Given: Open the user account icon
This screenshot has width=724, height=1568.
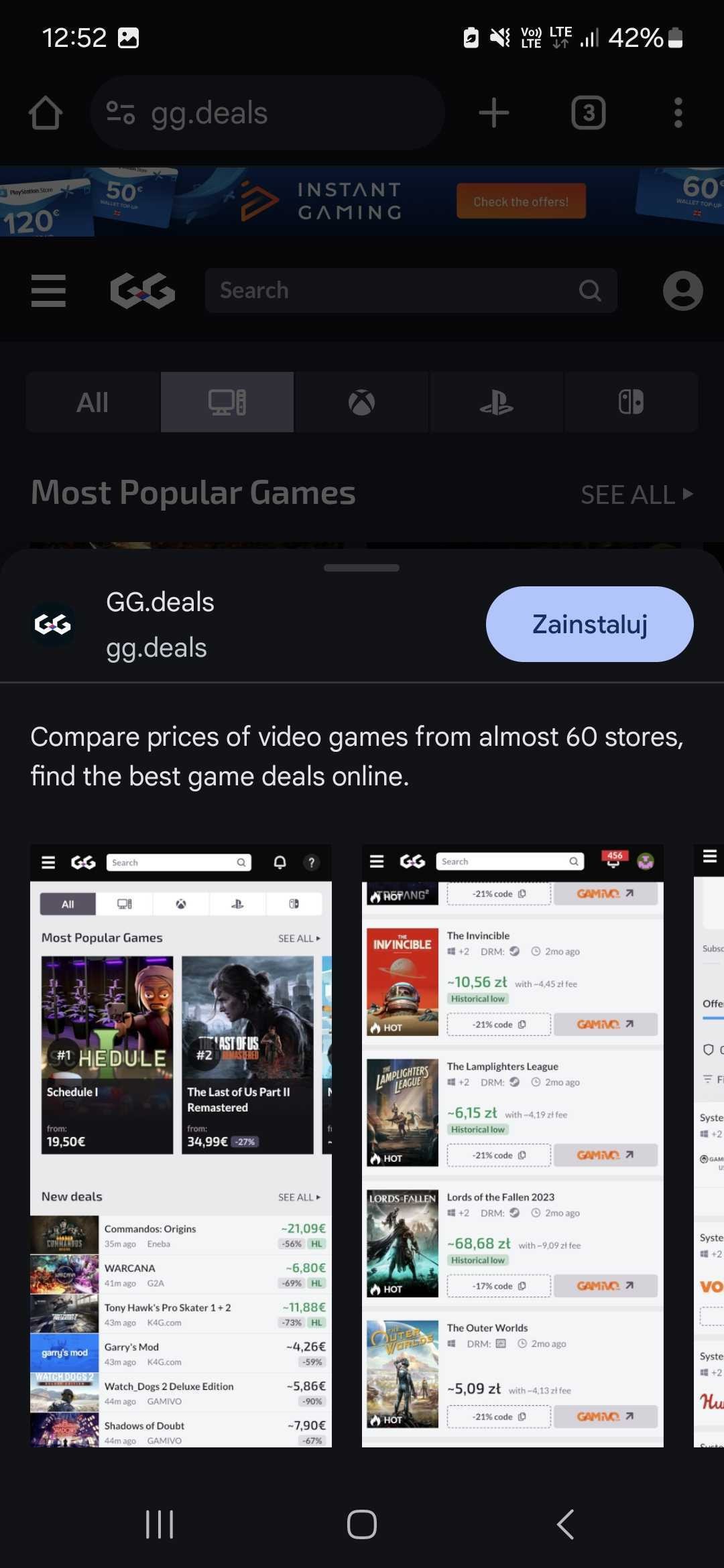Looking at the screenshot, I should (682, 290).
